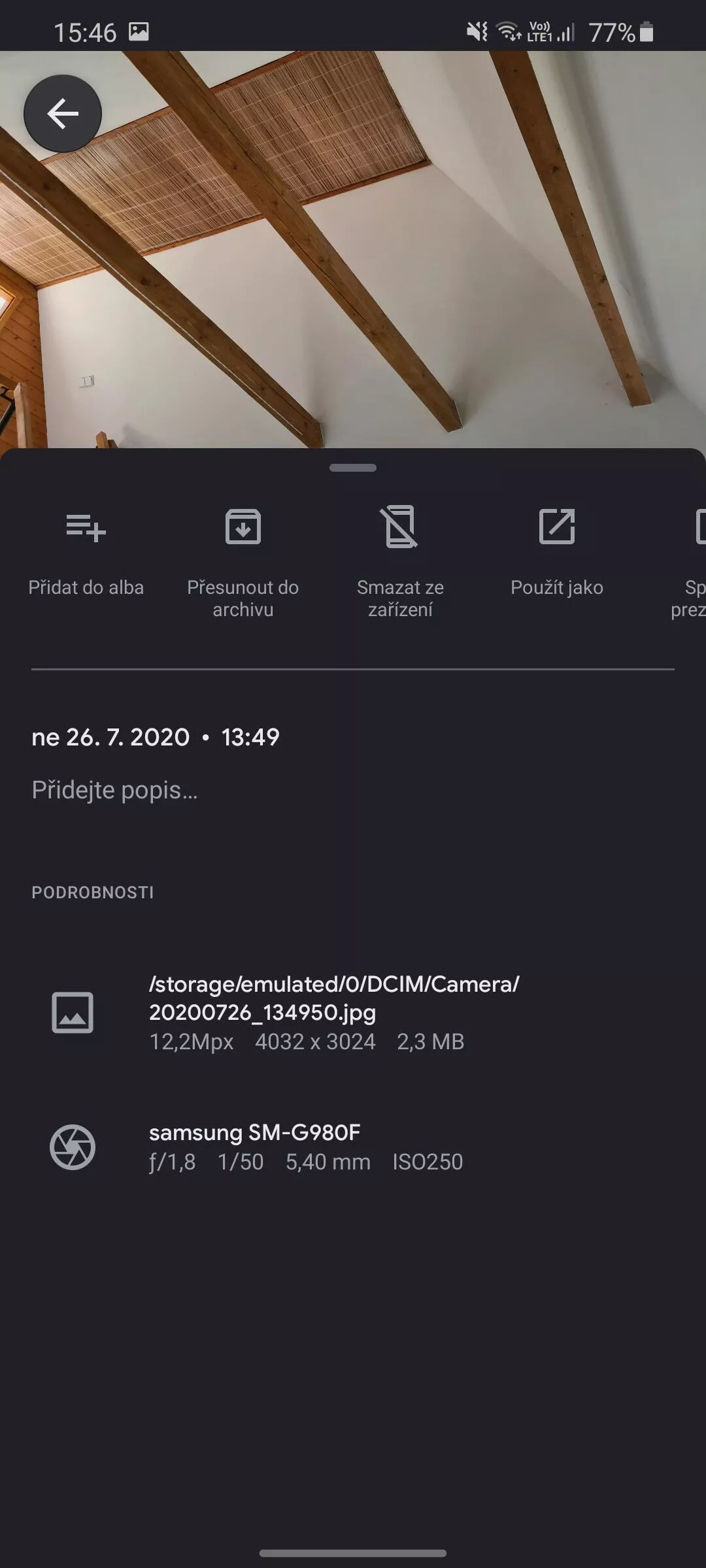Select Přesunout do archivu
This screenshot has height=1568, width=706.
pyautogui.click(x=243, y=562)
